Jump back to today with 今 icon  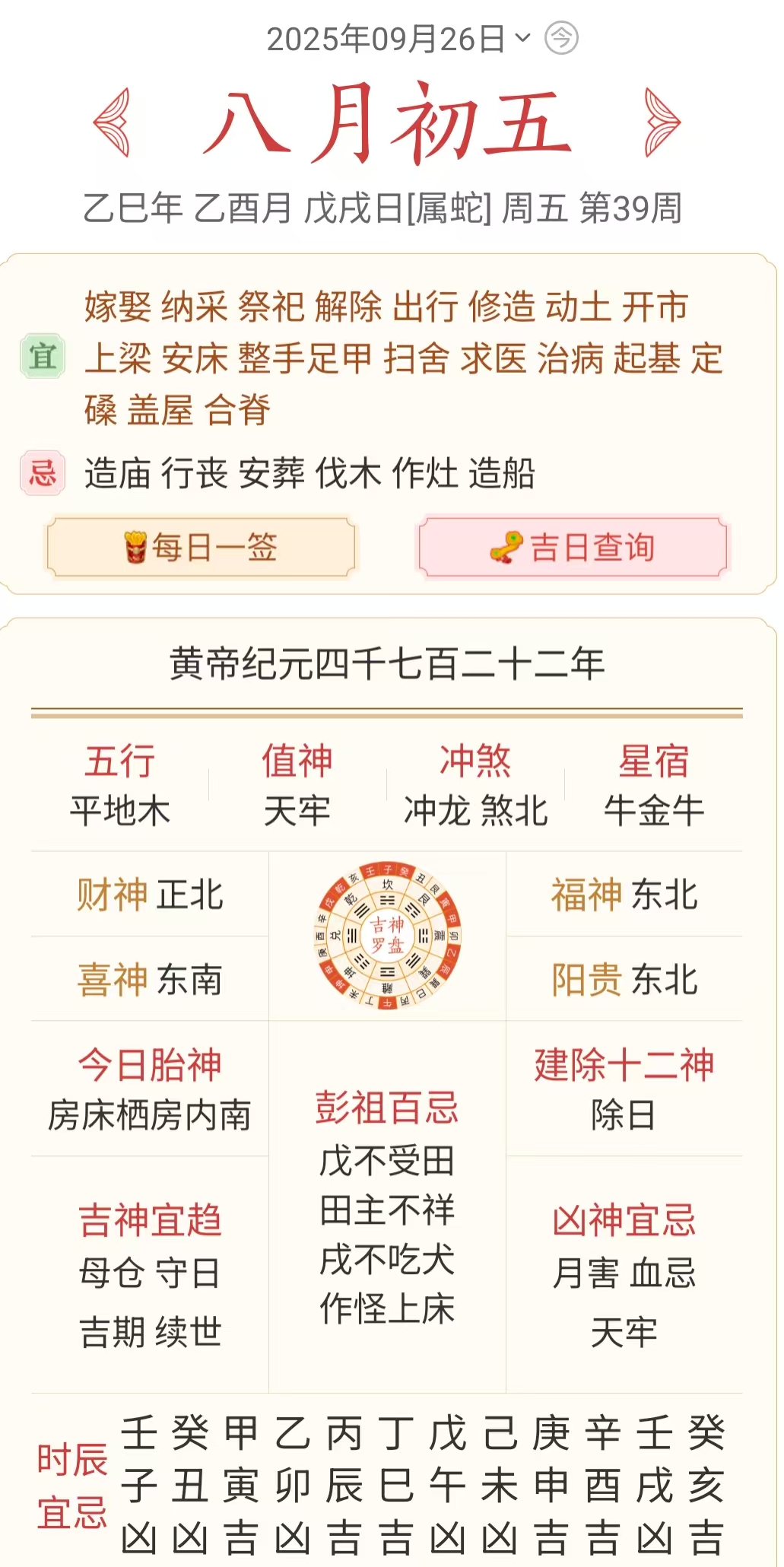point(561,38)
